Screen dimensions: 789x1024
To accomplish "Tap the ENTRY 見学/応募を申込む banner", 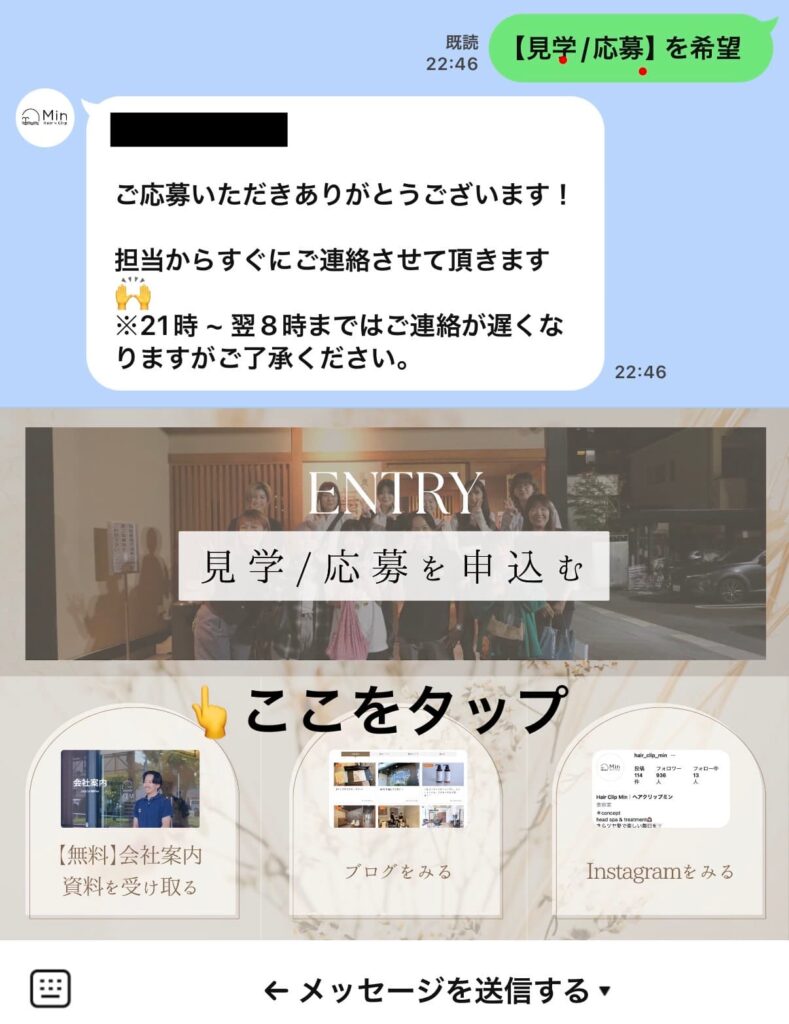I will [394, 544].
